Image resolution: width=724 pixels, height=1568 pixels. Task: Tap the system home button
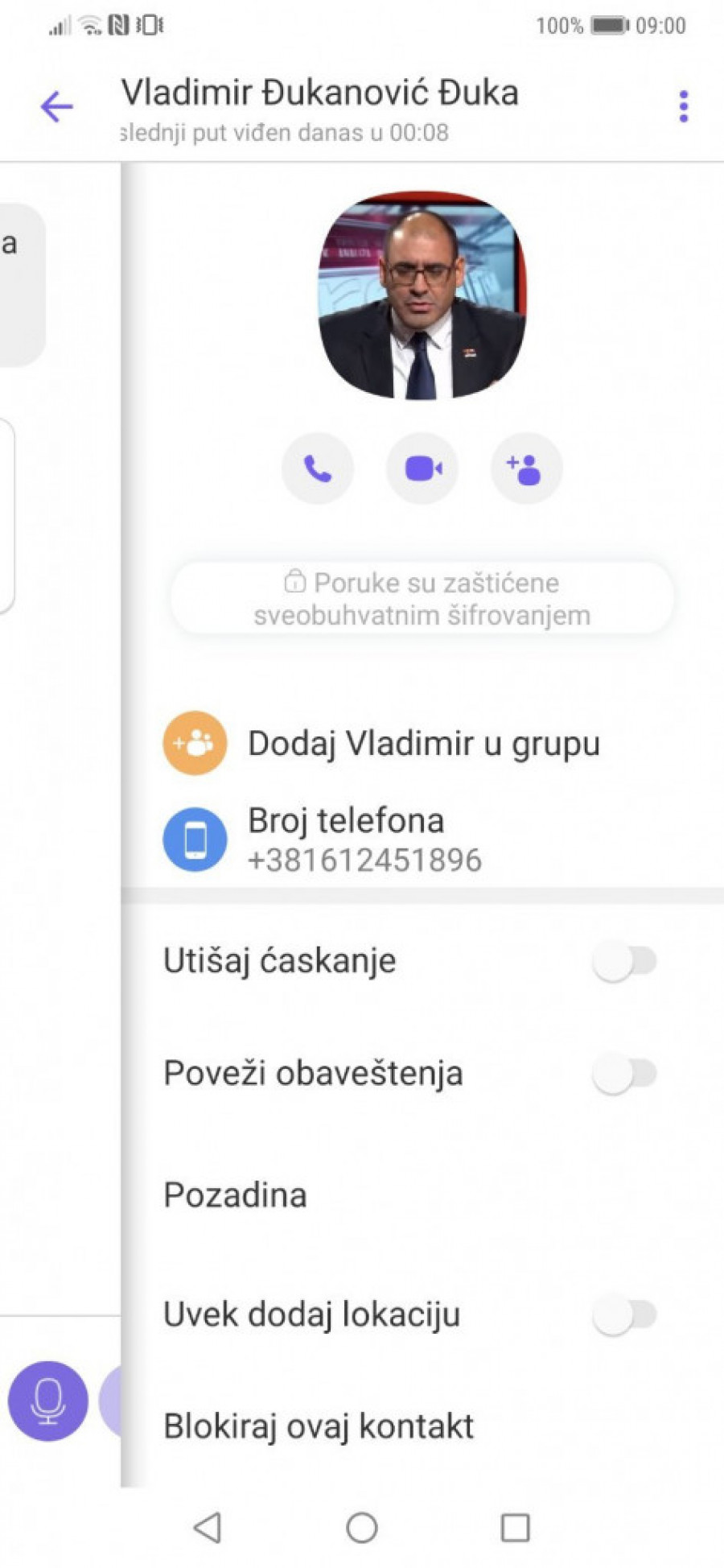362,1527
